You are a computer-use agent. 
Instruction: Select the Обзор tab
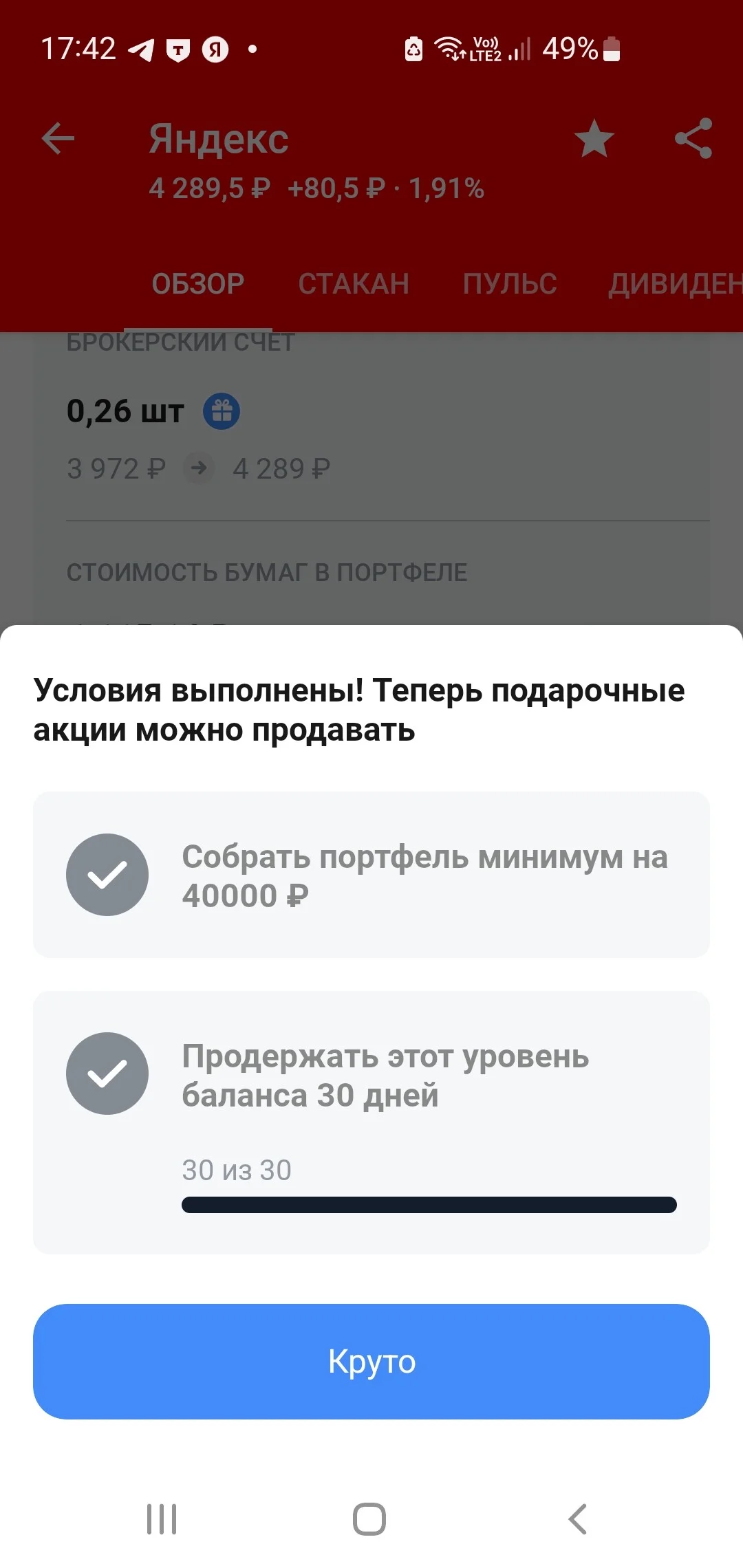tap(198, 283)
